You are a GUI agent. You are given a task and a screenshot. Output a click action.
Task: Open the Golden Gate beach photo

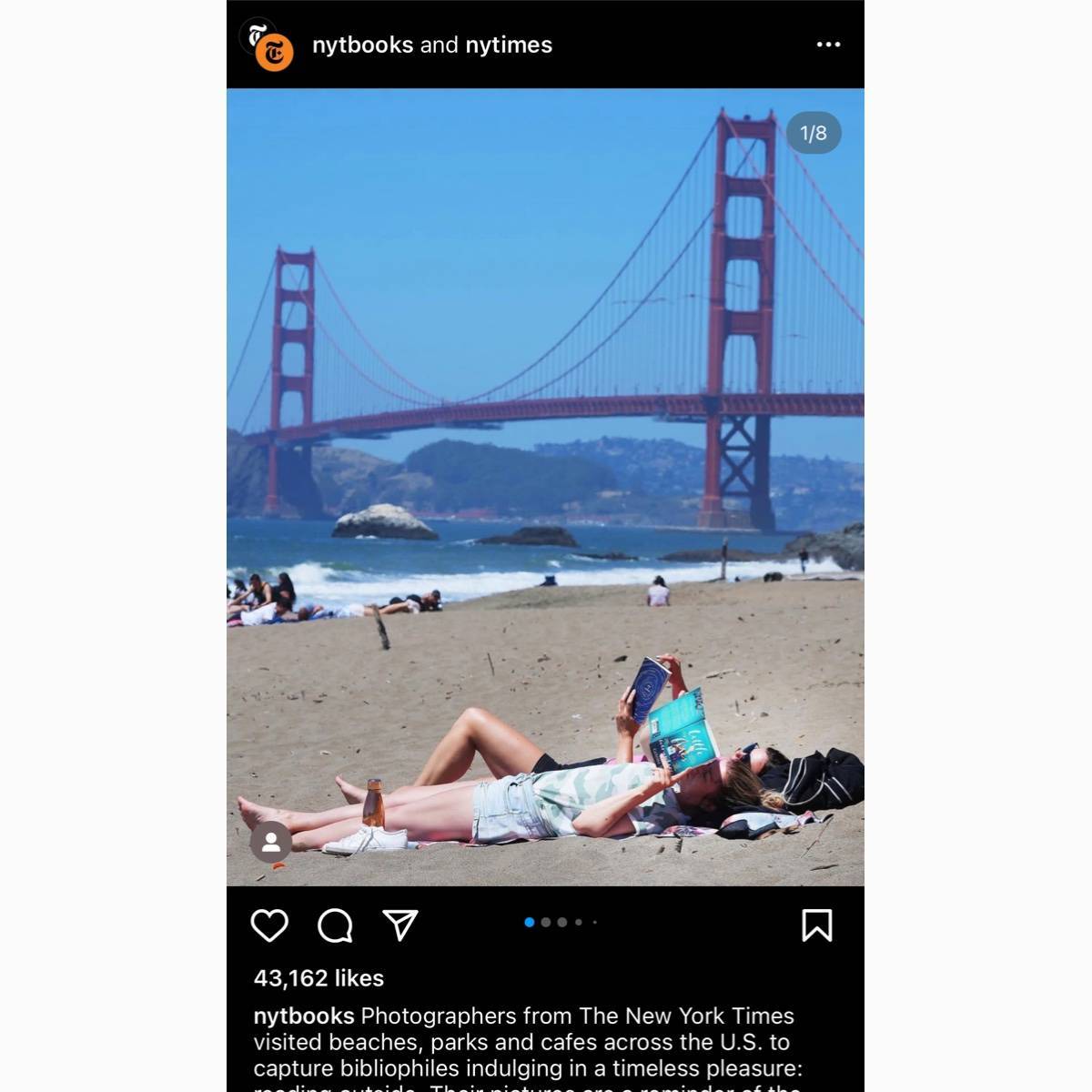coord(545,455)
